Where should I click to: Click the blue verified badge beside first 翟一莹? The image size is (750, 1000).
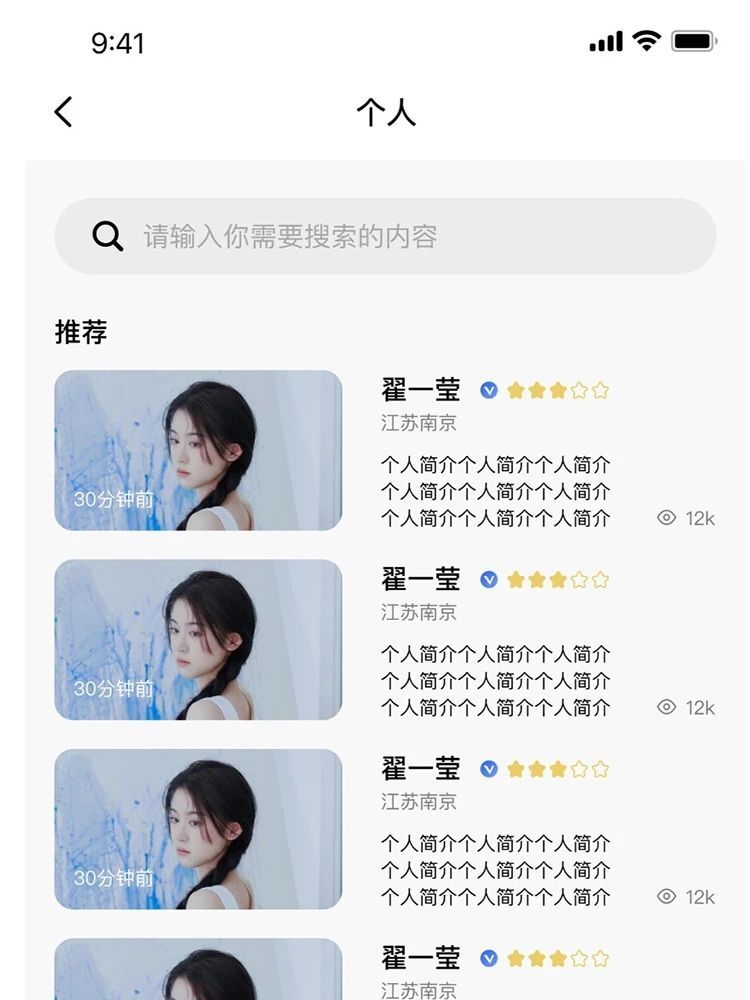[x=489, y=390]
